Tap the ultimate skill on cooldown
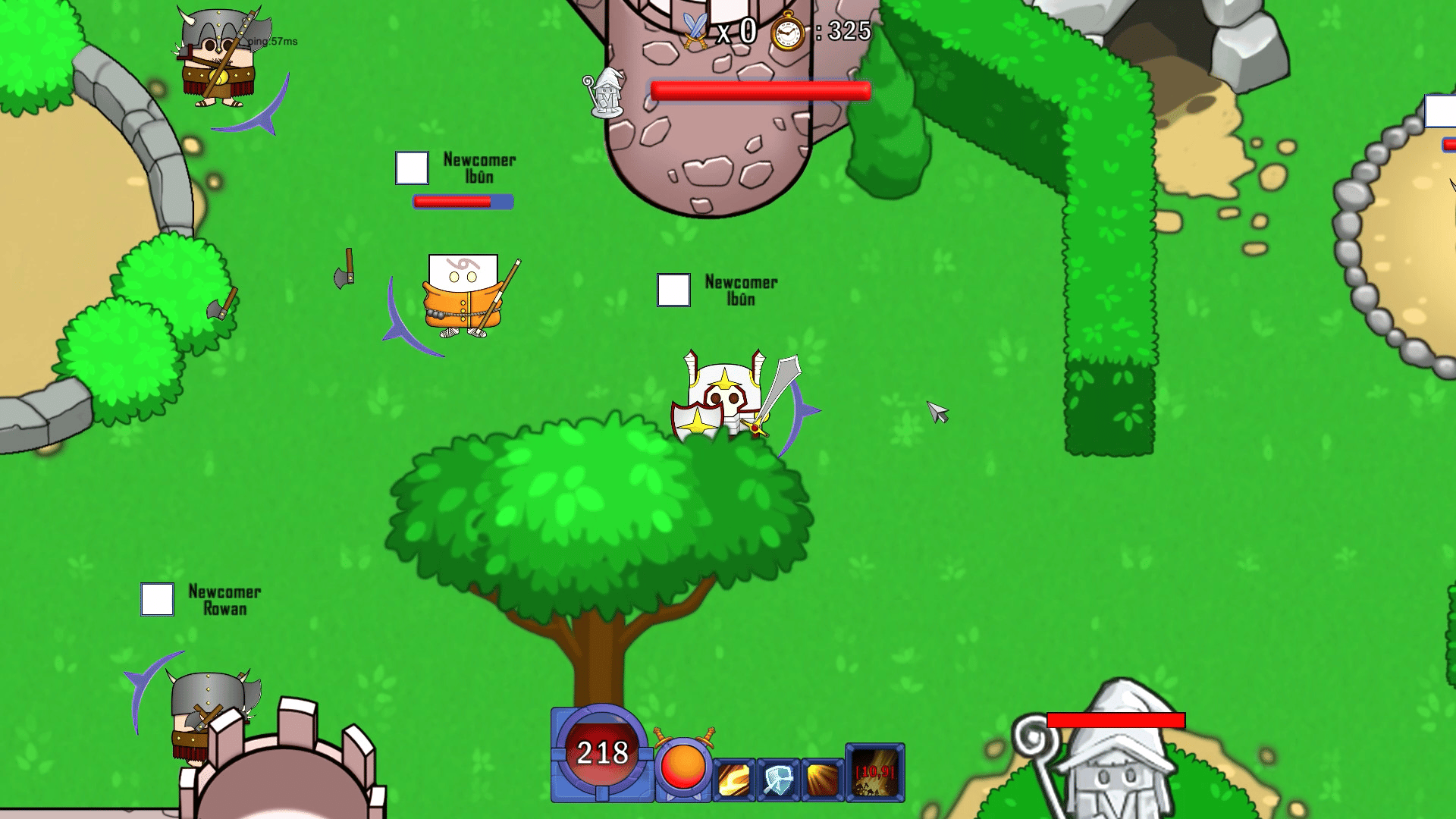The image size is (1456, 819). tap(874, 773)
